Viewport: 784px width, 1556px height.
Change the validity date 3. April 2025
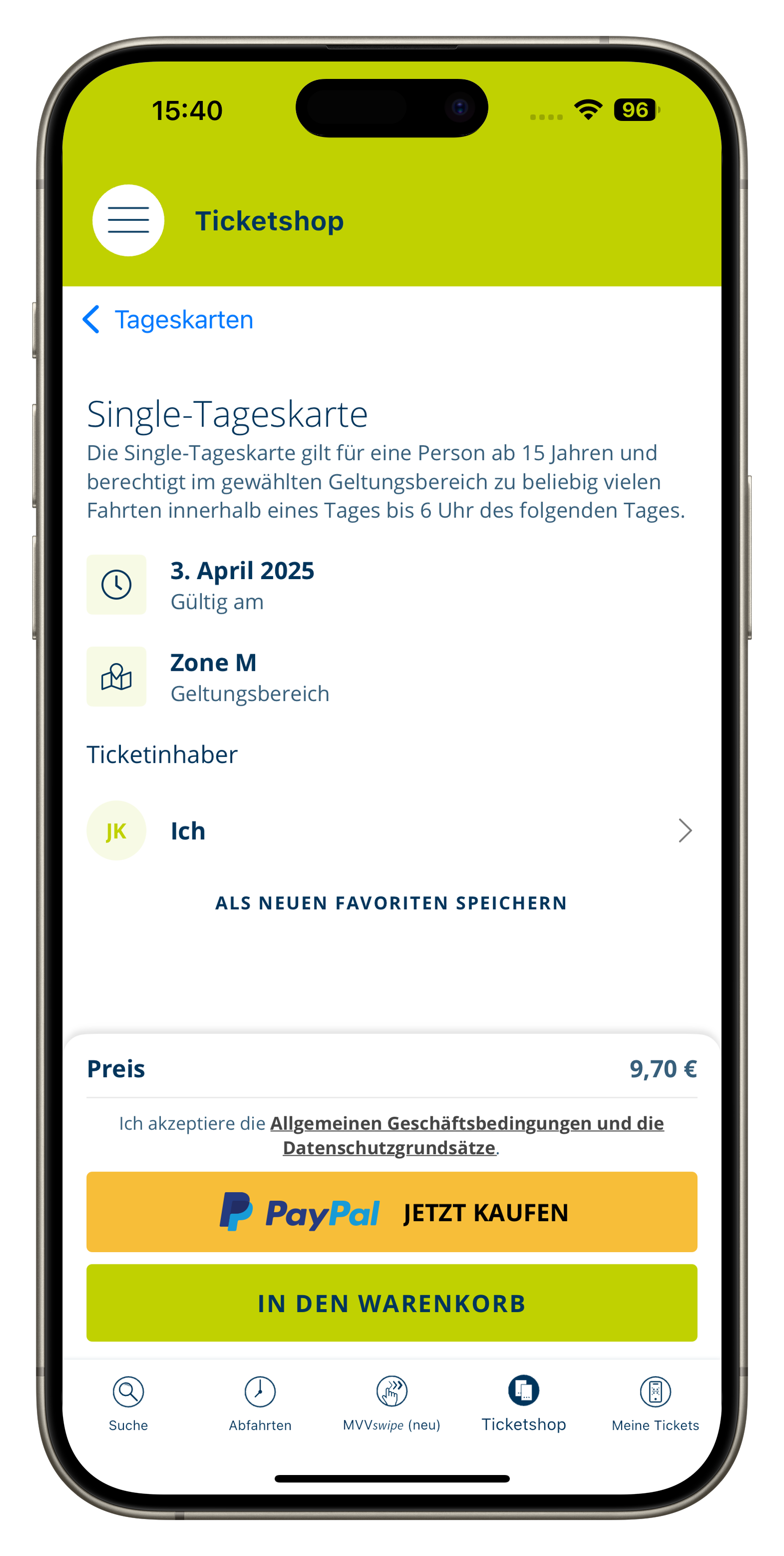[391, 585]
